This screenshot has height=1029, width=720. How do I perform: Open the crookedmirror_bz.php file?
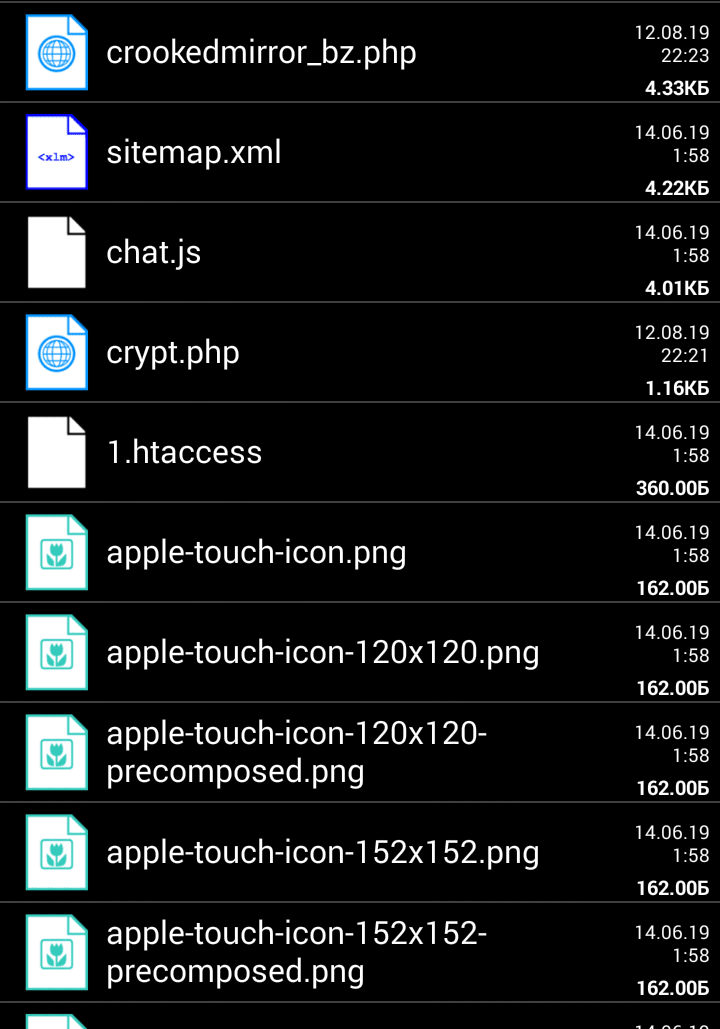(x=261, y=53)
